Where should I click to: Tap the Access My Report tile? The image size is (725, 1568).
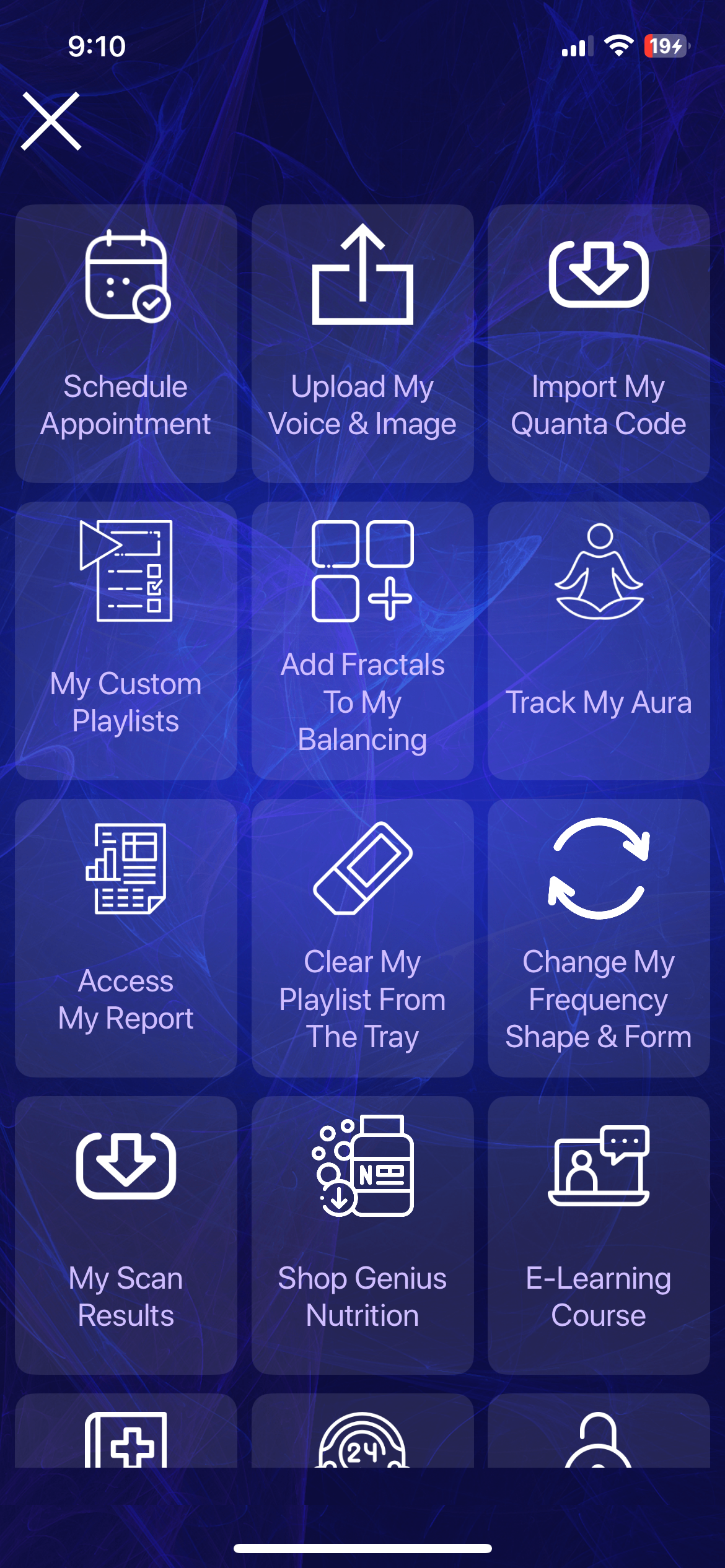pos(126,938)
